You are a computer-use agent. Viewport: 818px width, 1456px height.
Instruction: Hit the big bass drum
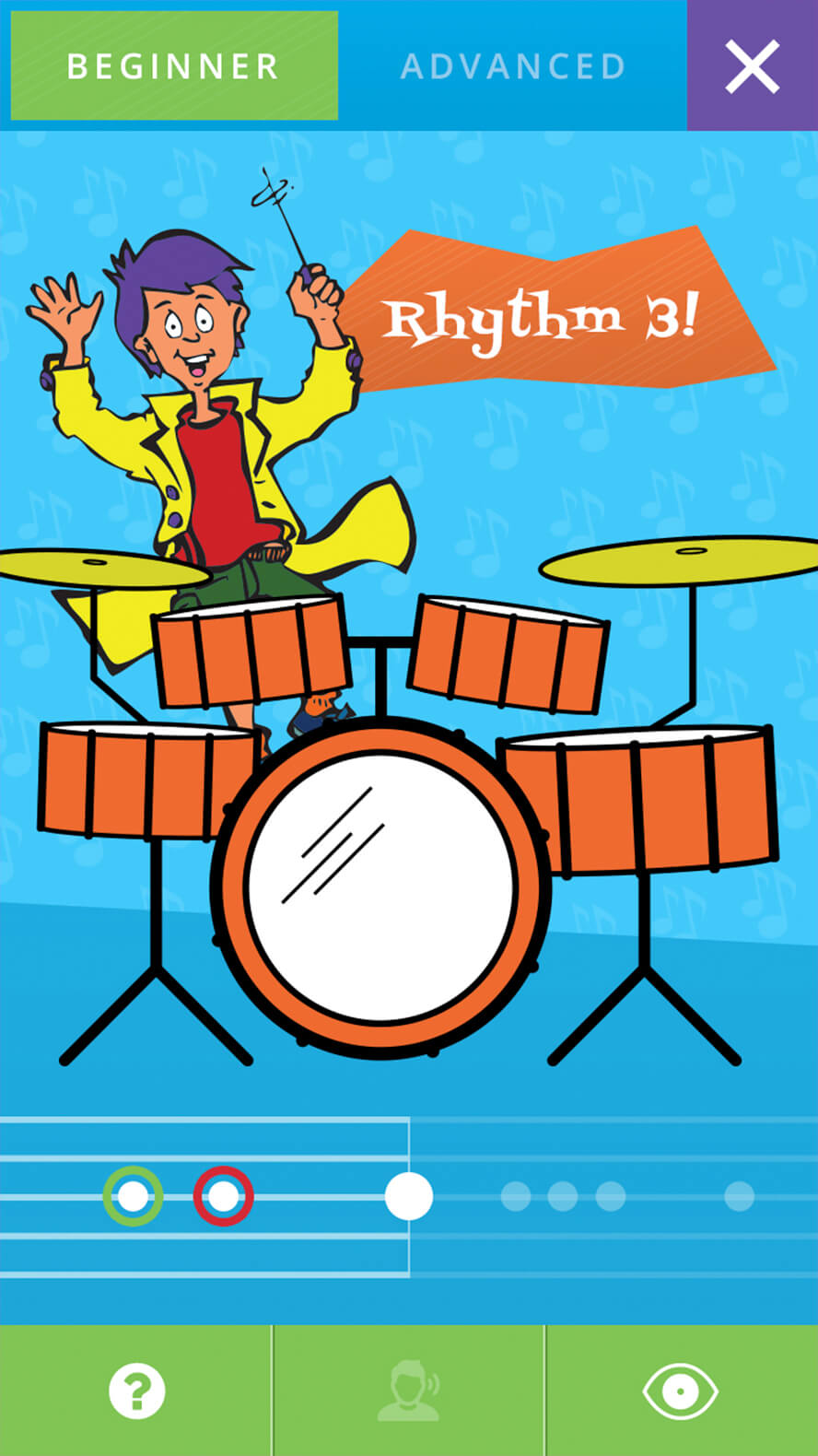pos(381,887)
